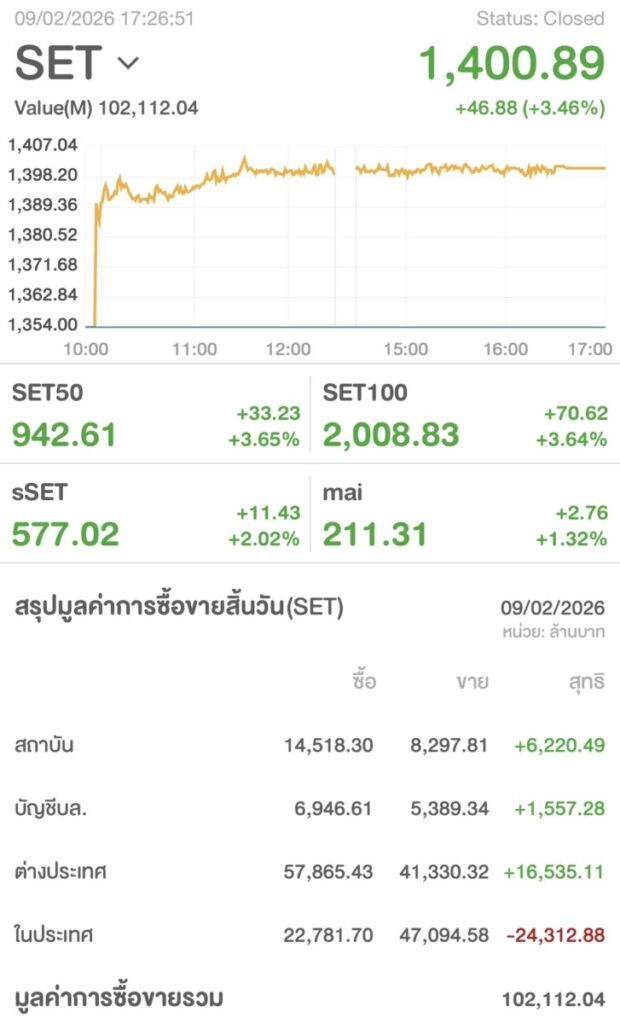Open the sSET index card

pos(155,514)
